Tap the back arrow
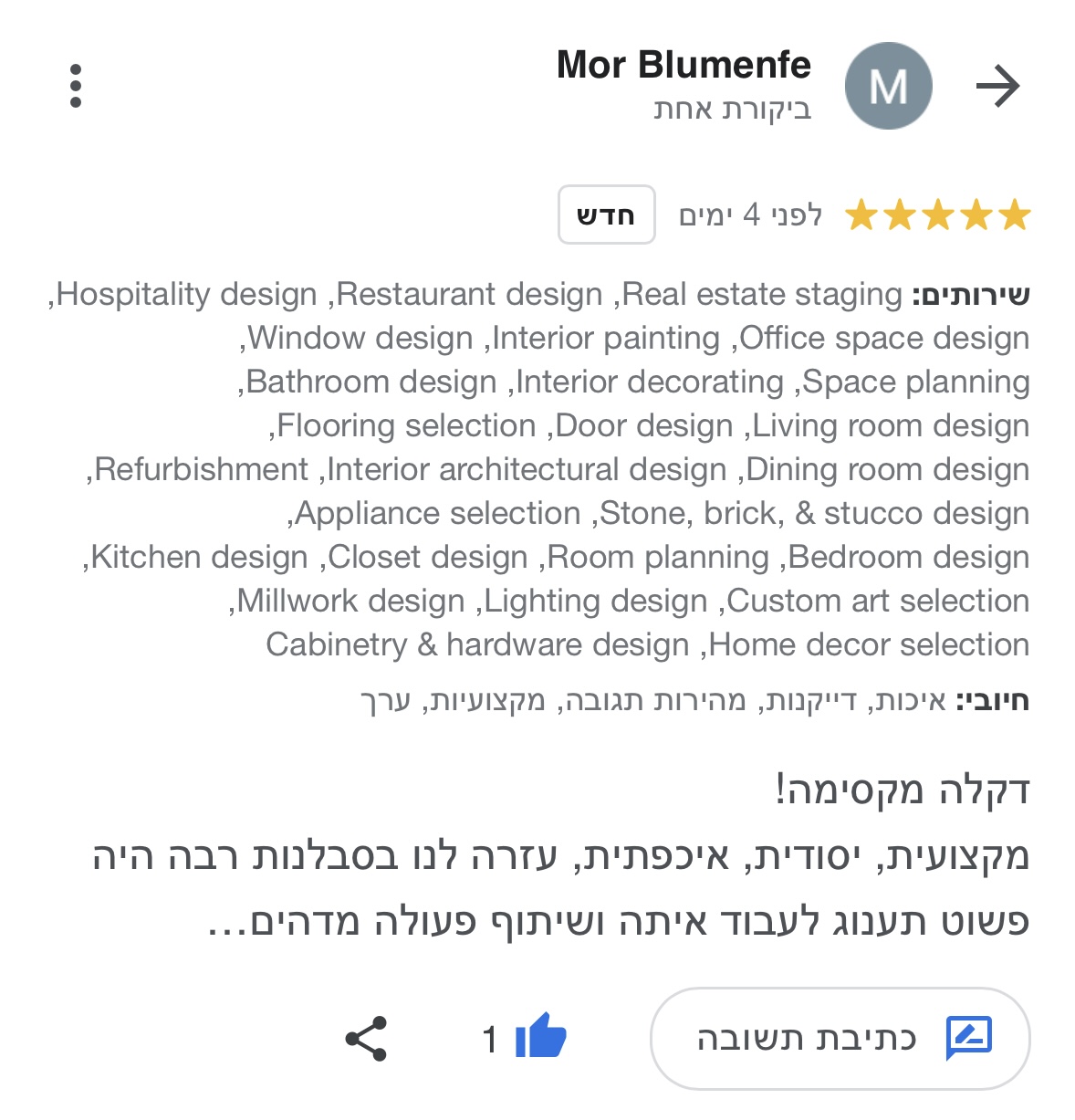The height and width of the screenshot is (1120, 1075). 997,87
